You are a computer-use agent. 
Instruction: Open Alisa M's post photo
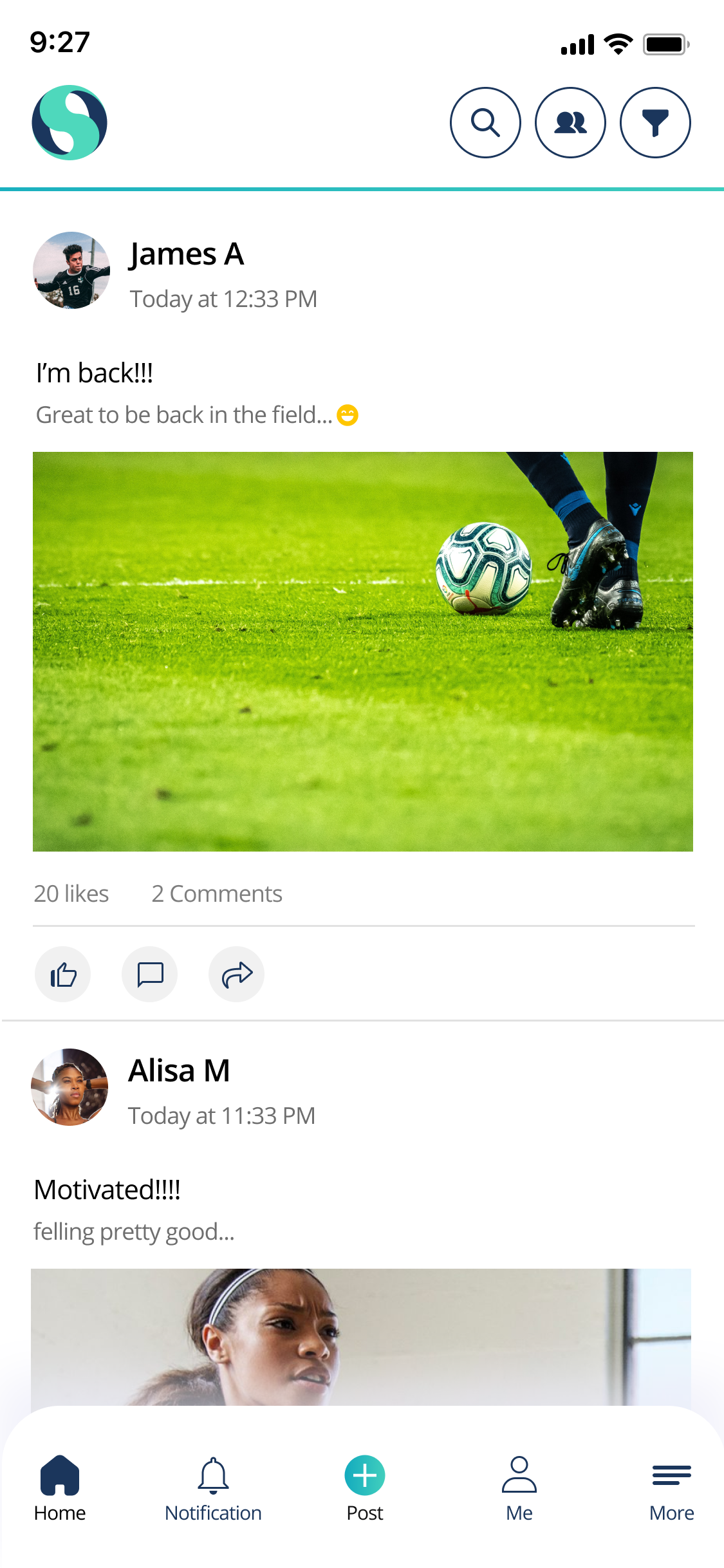360,1336
